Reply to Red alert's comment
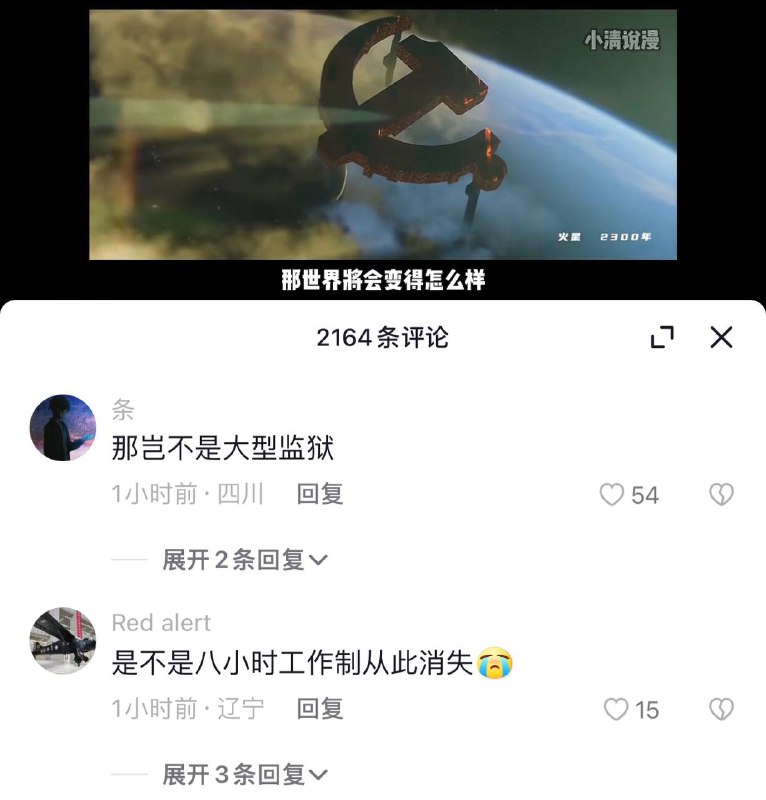Image resolution: width=766 pixels, height=800 pixels. point(320,709)
